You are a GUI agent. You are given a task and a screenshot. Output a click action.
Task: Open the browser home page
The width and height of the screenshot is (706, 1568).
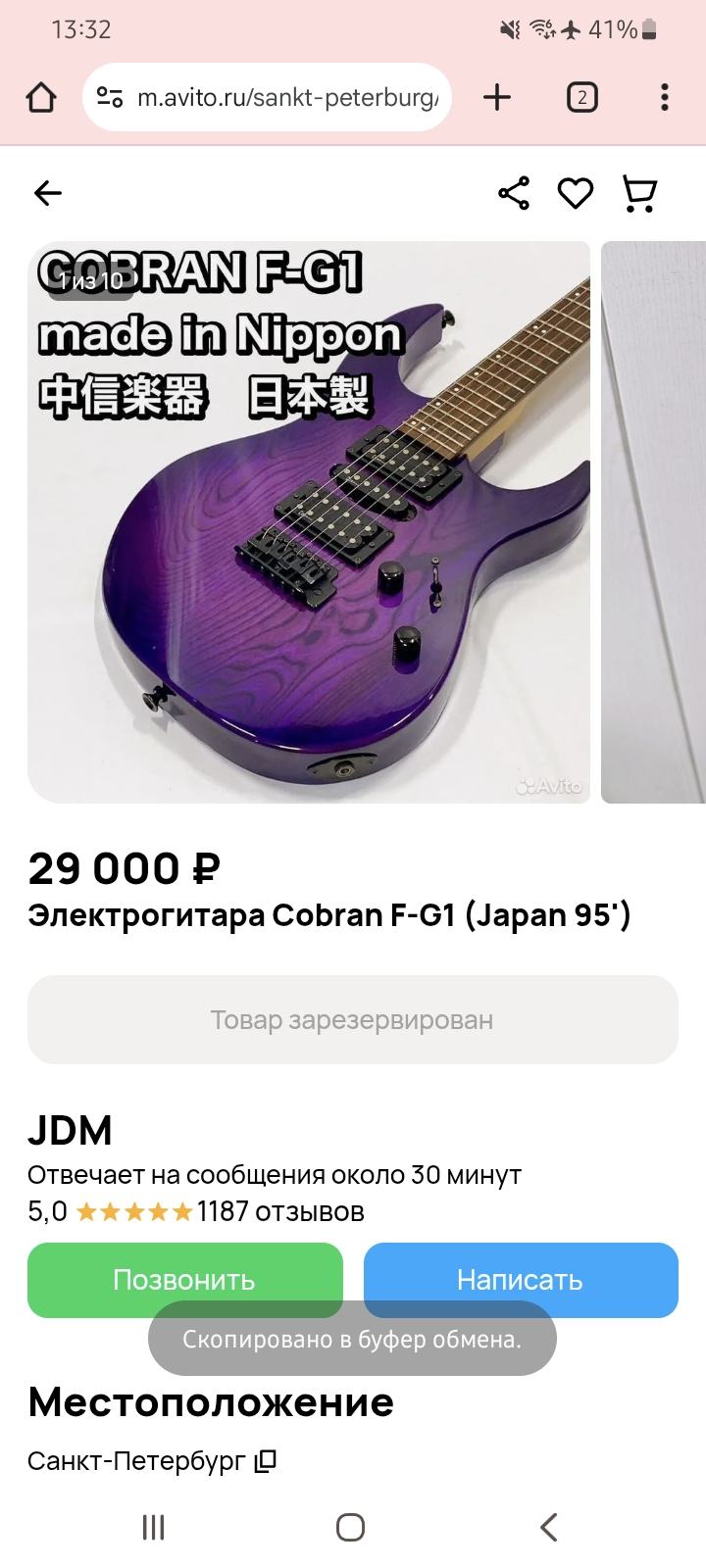[41, 97]
